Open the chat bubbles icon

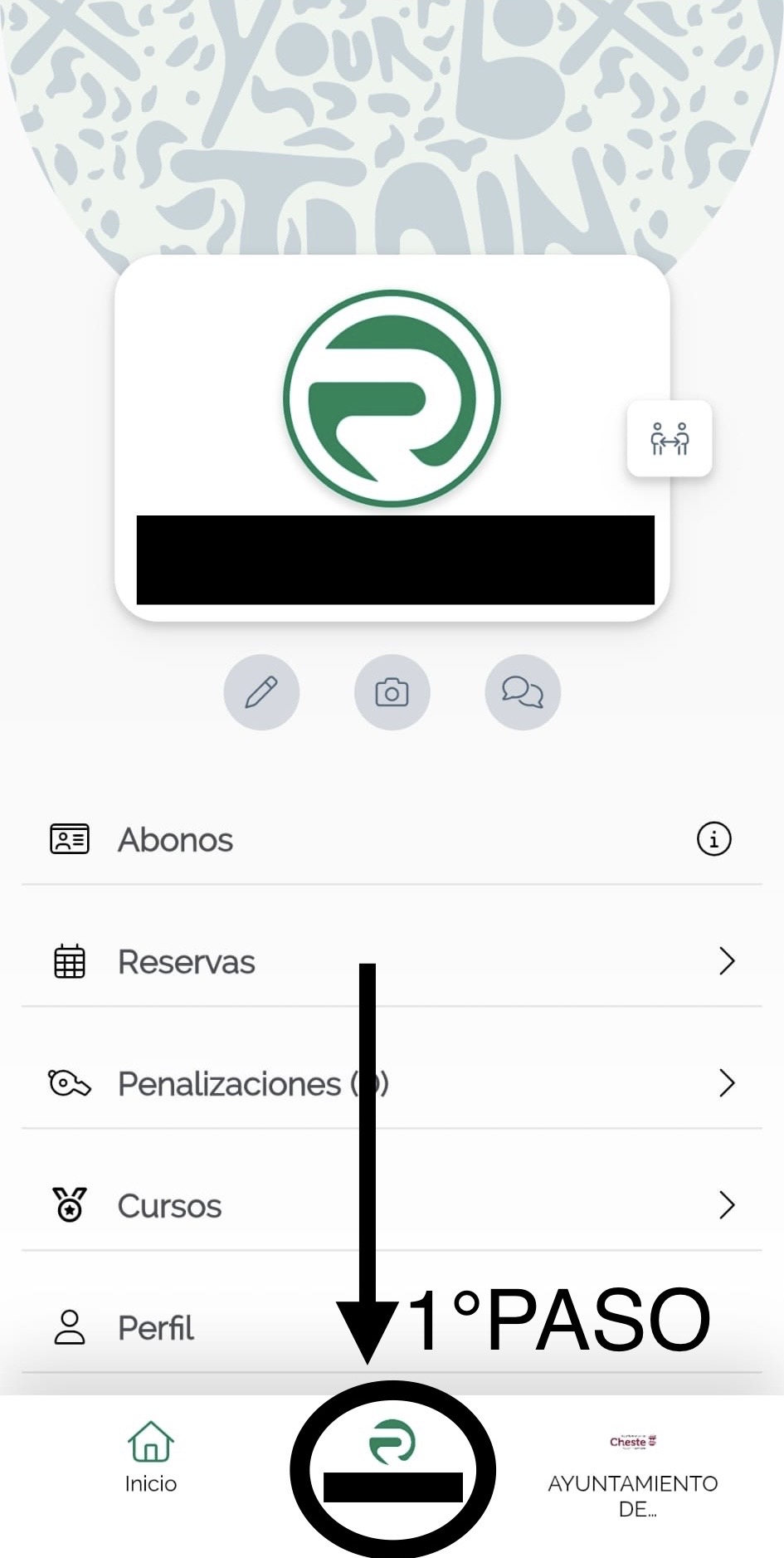(523, 692)
